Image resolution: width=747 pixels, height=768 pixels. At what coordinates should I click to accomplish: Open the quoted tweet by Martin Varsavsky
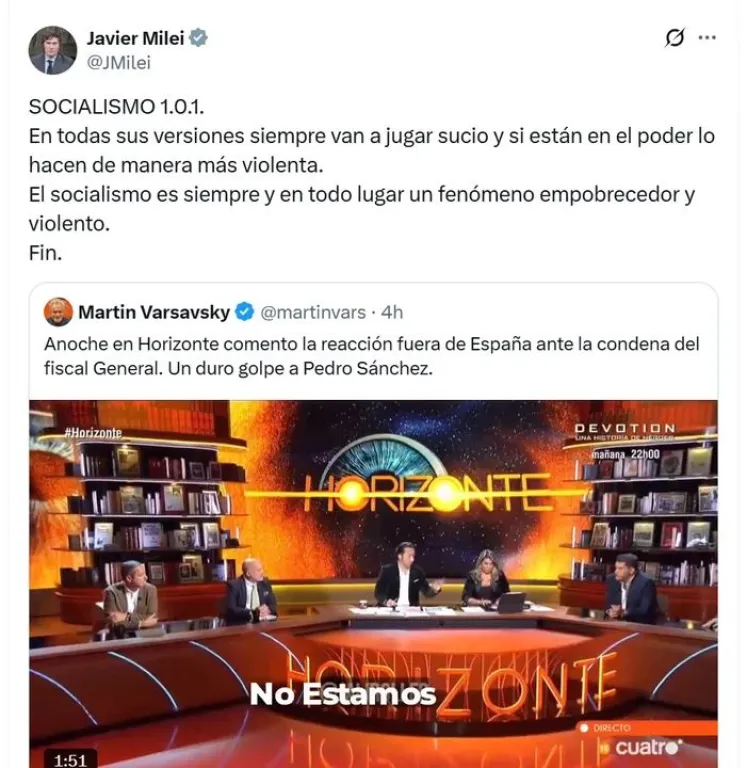tap(371, 356)
